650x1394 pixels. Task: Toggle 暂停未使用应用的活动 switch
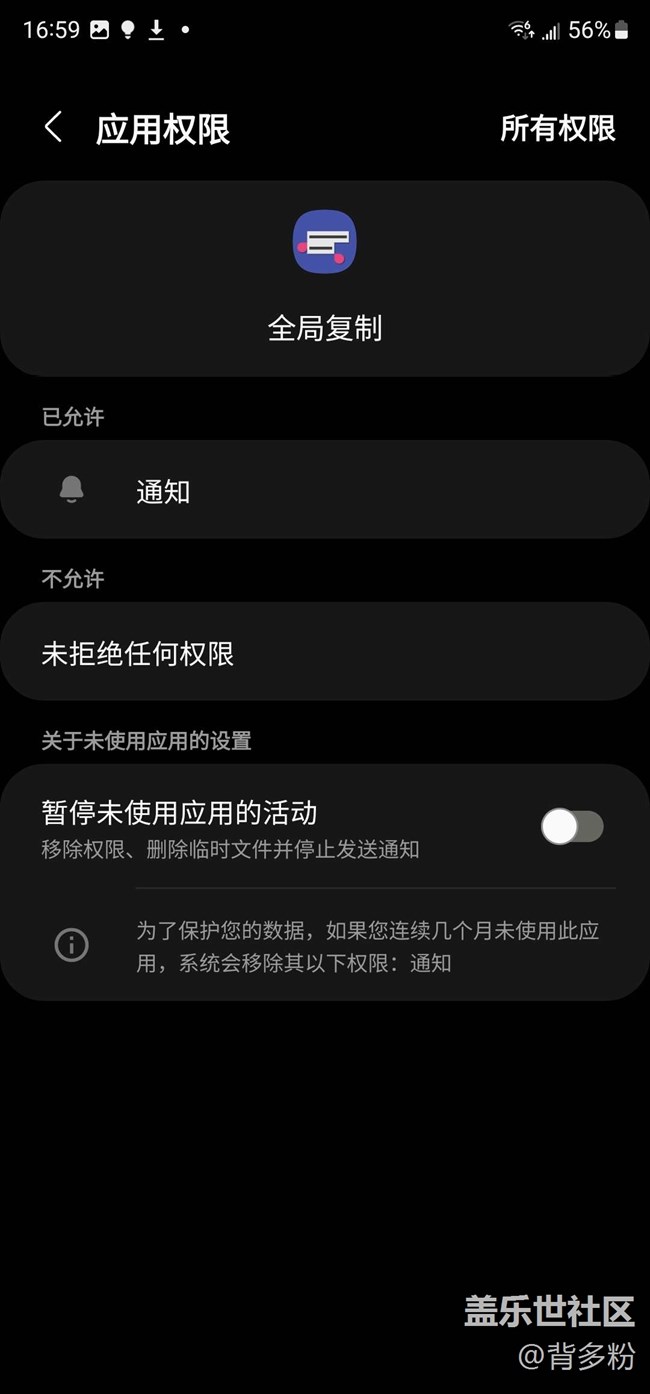click(572, 826)
